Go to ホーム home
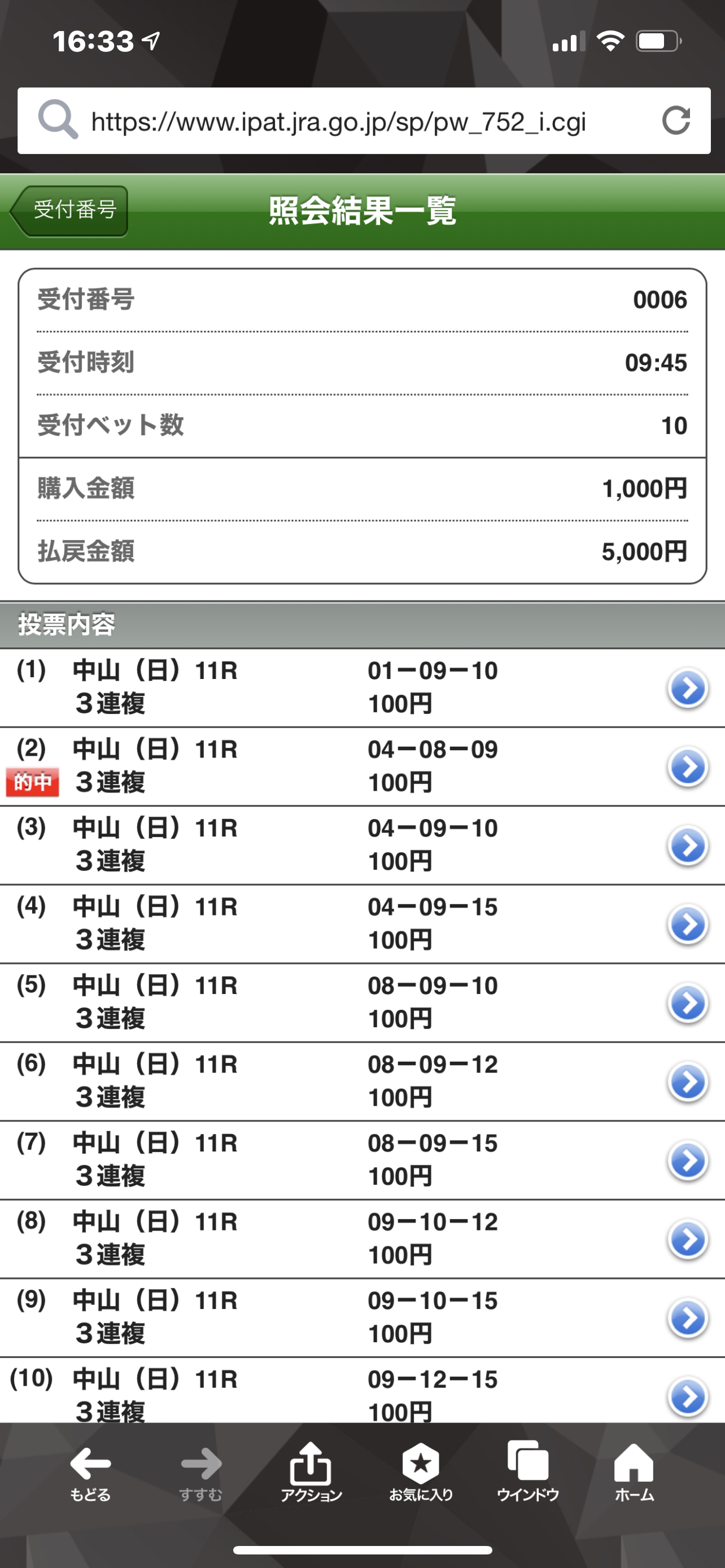The image size is (725, 1568). (x=634, y=1472)
